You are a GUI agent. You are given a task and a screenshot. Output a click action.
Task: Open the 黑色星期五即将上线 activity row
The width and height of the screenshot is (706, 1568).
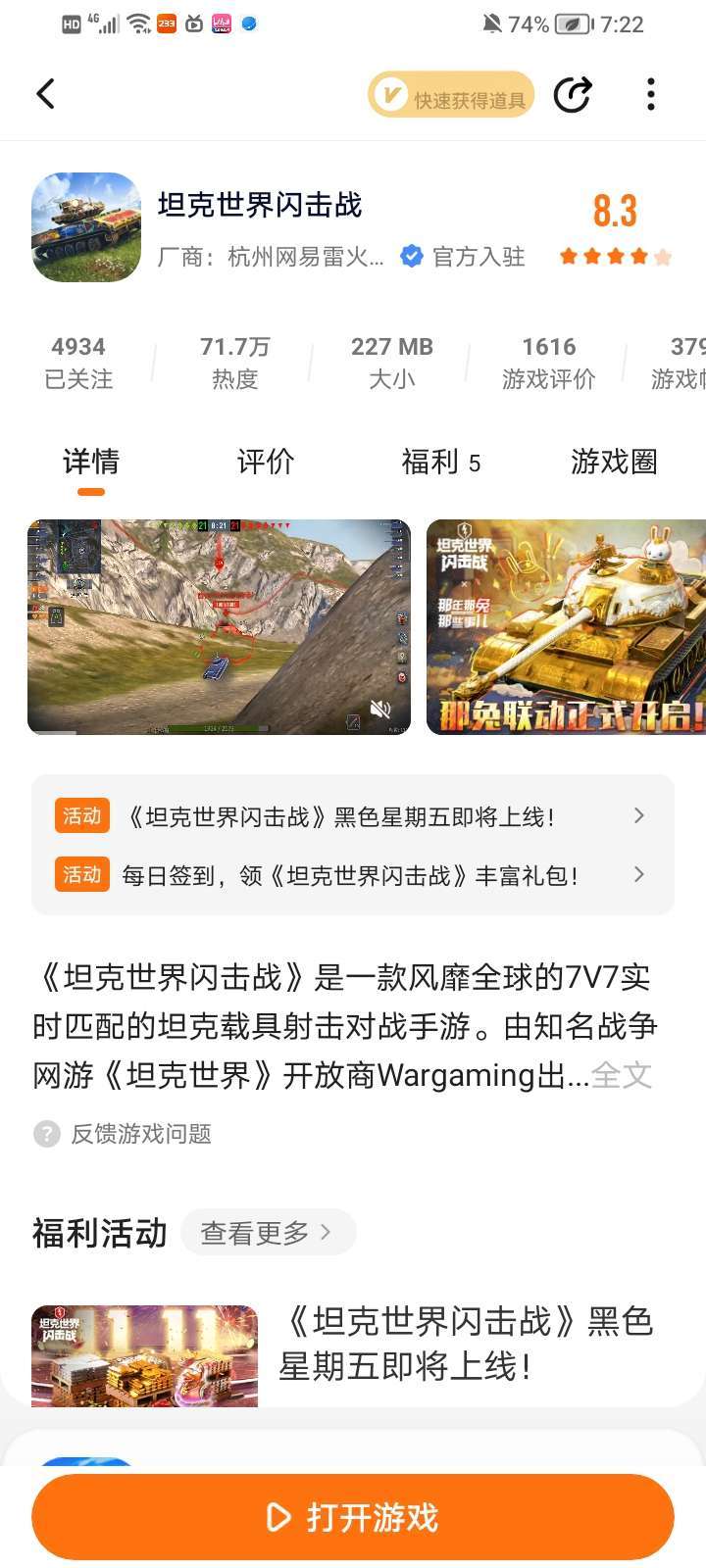pos(353,816)
